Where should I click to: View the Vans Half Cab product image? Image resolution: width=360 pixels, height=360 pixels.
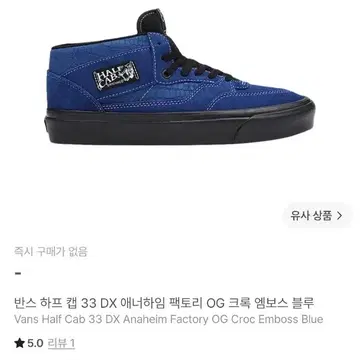click(x=180, y=77)
